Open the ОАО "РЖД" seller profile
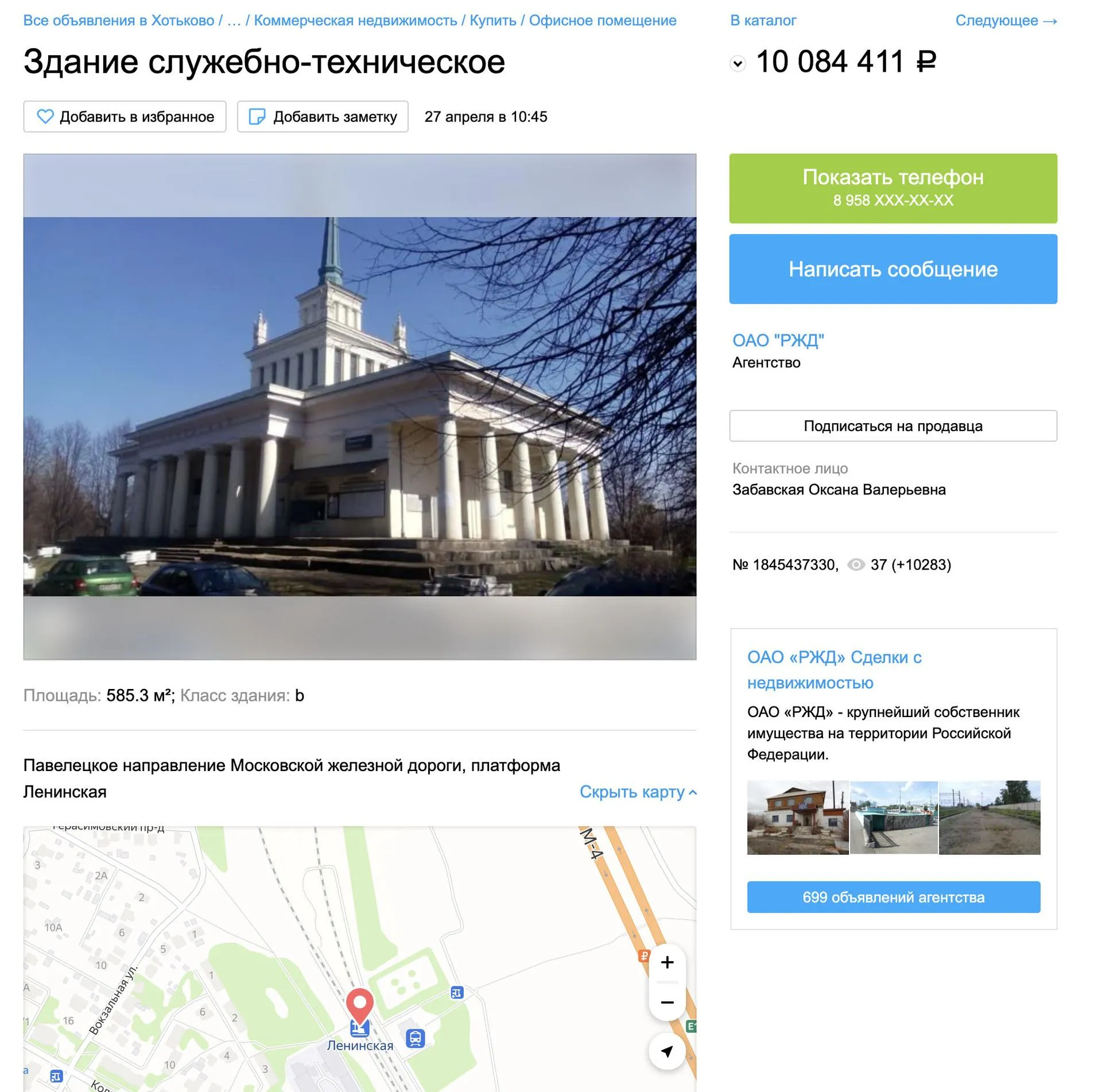 point(778,340)
